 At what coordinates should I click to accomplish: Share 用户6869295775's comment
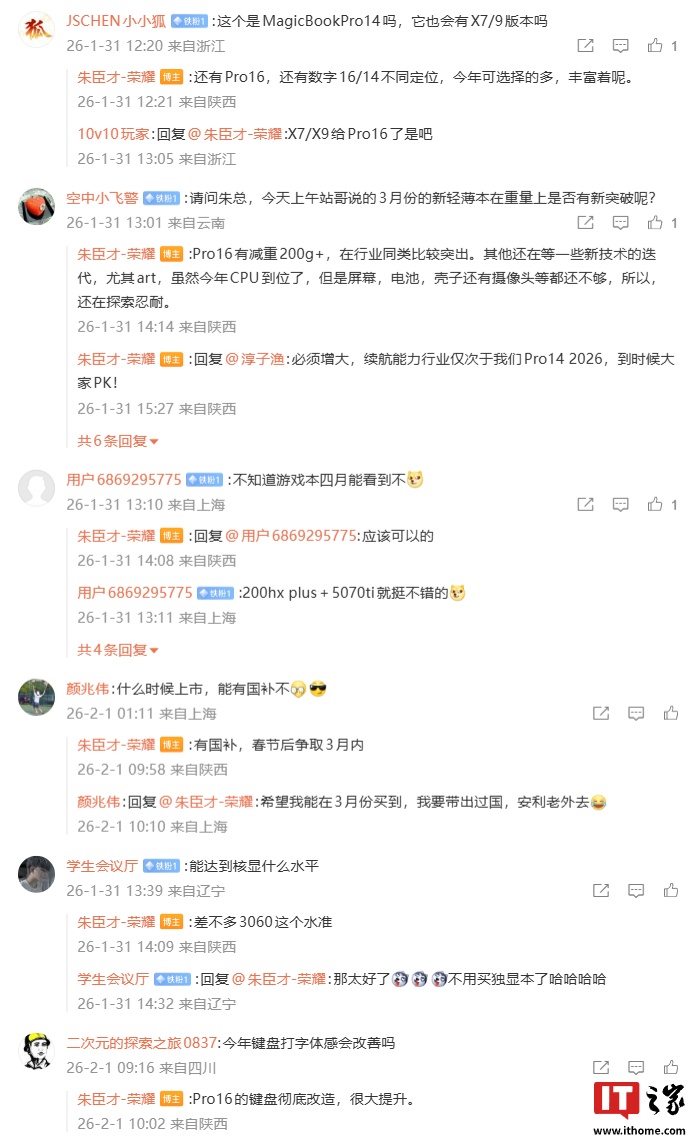(586, 504)
